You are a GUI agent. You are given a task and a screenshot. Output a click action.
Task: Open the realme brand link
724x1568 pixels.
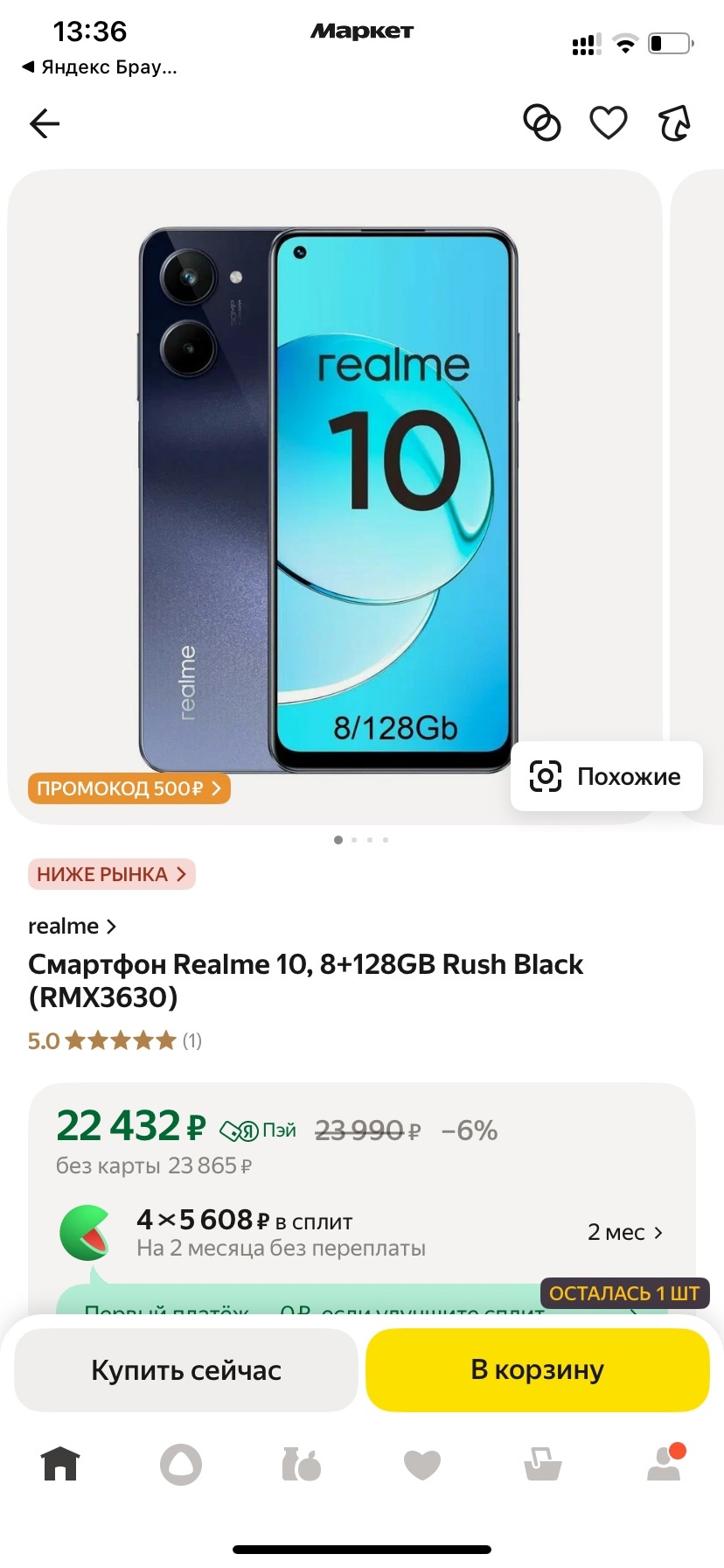tap(72, 926)
